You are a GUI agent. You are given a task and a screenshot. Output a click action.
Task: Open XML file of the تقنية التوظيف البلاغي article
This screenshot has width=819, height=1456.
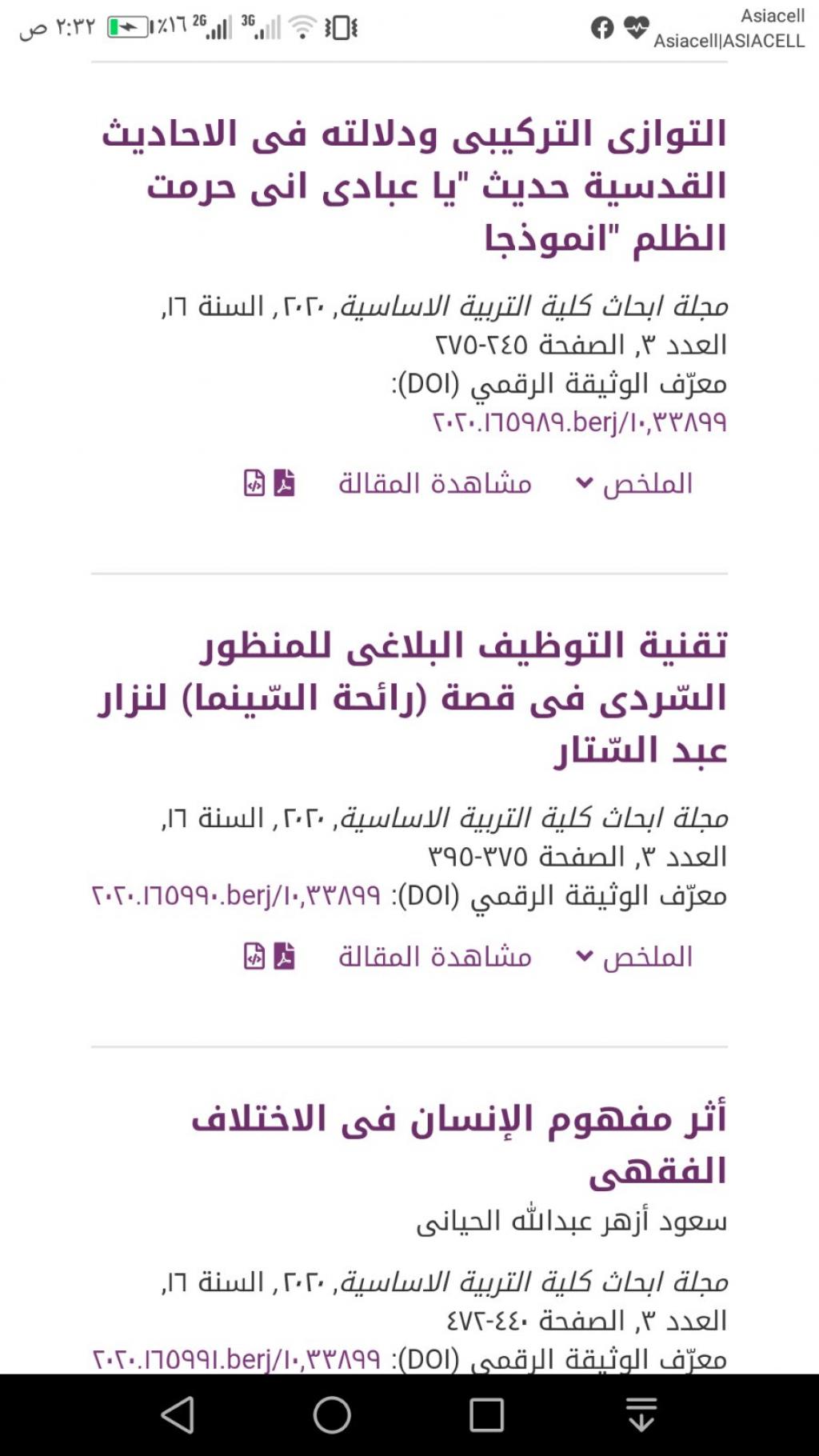point(254,957)
